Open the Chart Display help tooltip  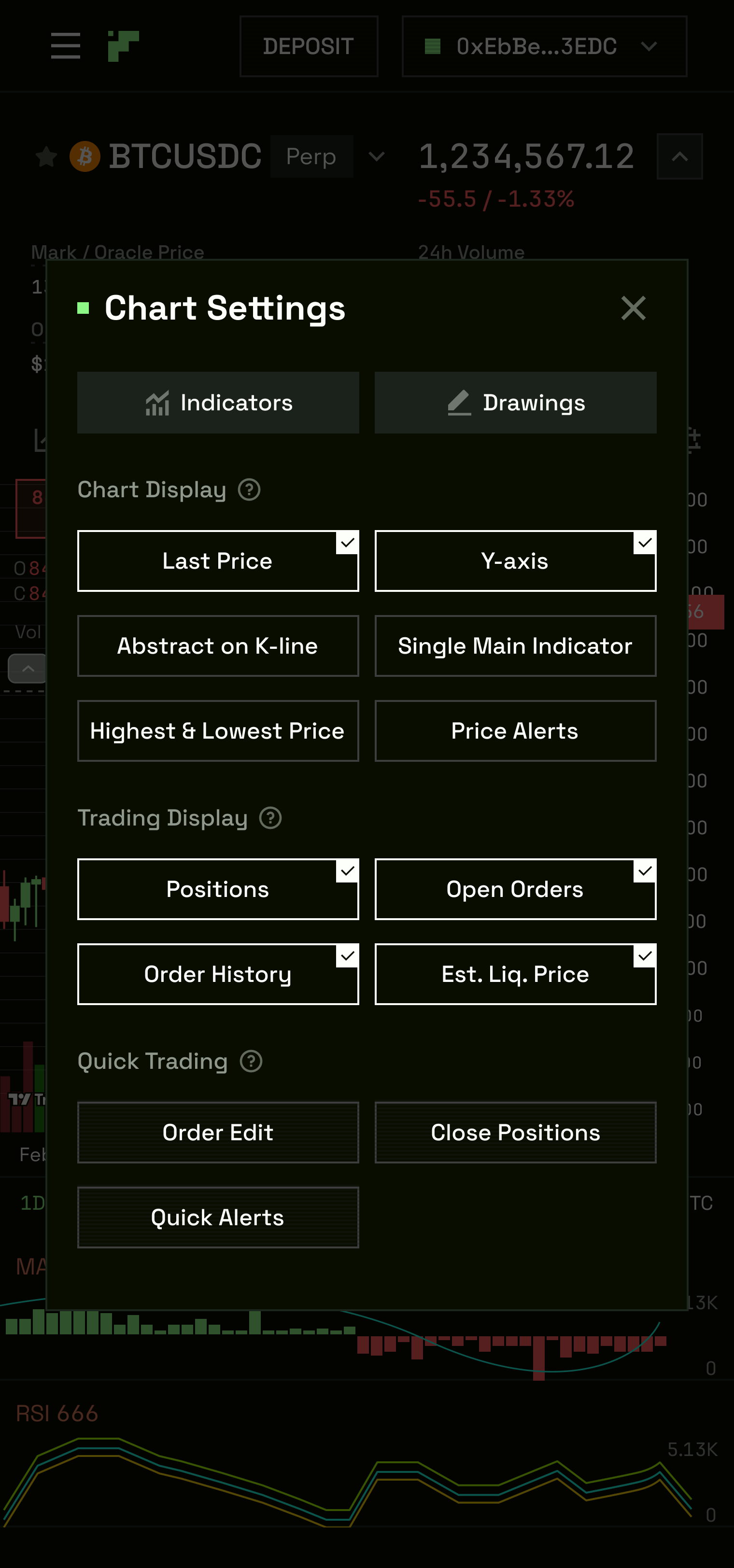(x=249, y=490)
